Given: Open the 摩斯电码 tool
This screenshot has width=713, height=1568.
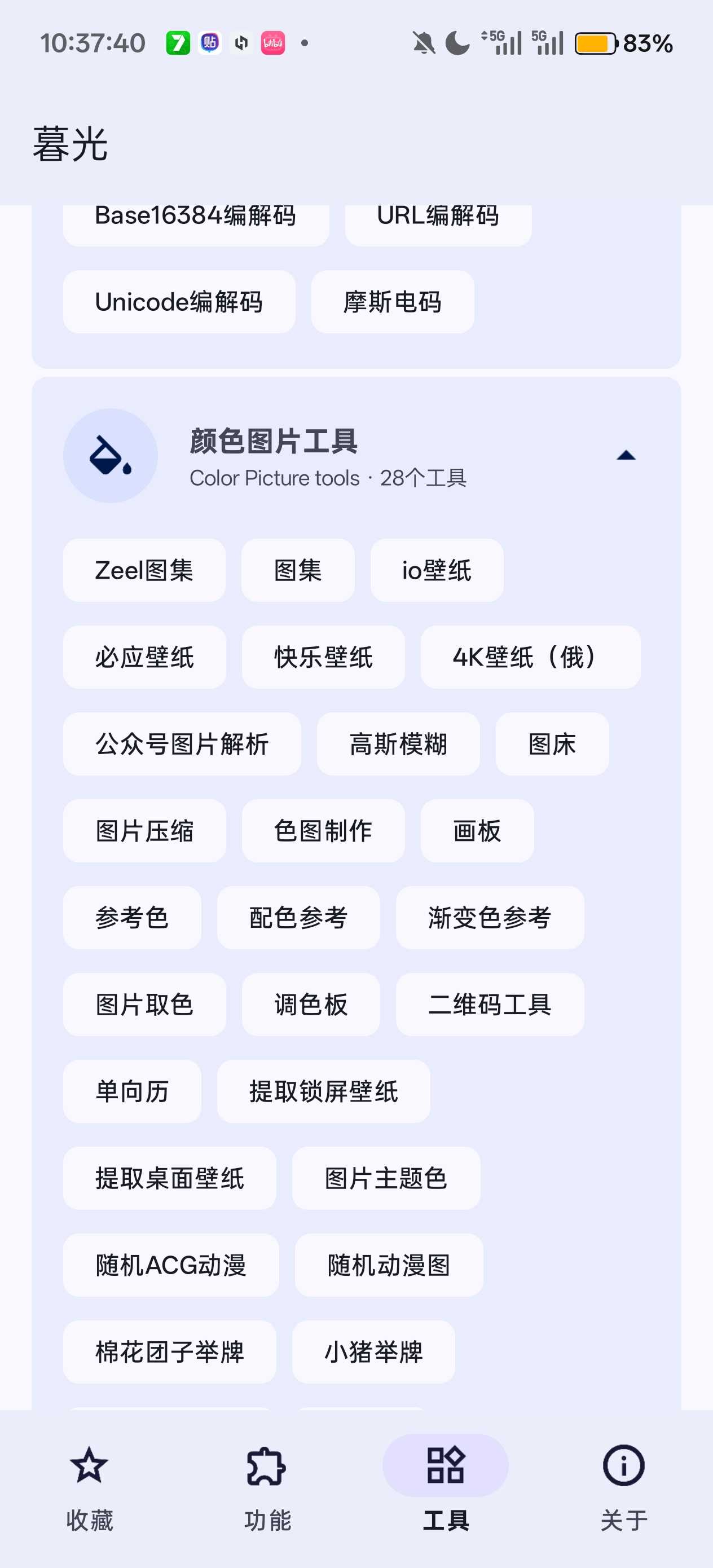Looking at the screenshot, I should (392, 302).
